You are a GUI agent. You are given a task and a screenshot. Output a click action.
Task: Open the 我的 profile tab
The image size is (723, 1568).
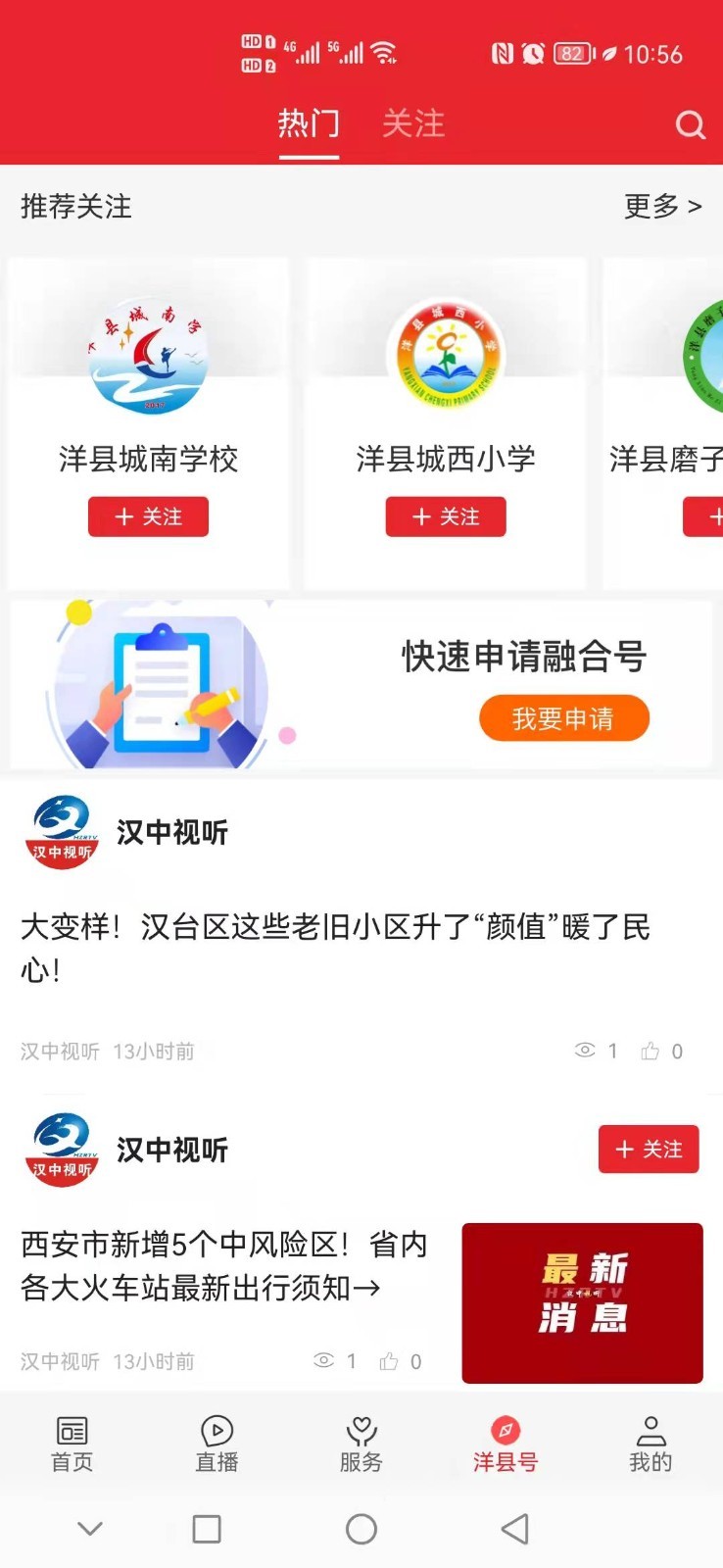point(651,1445)
